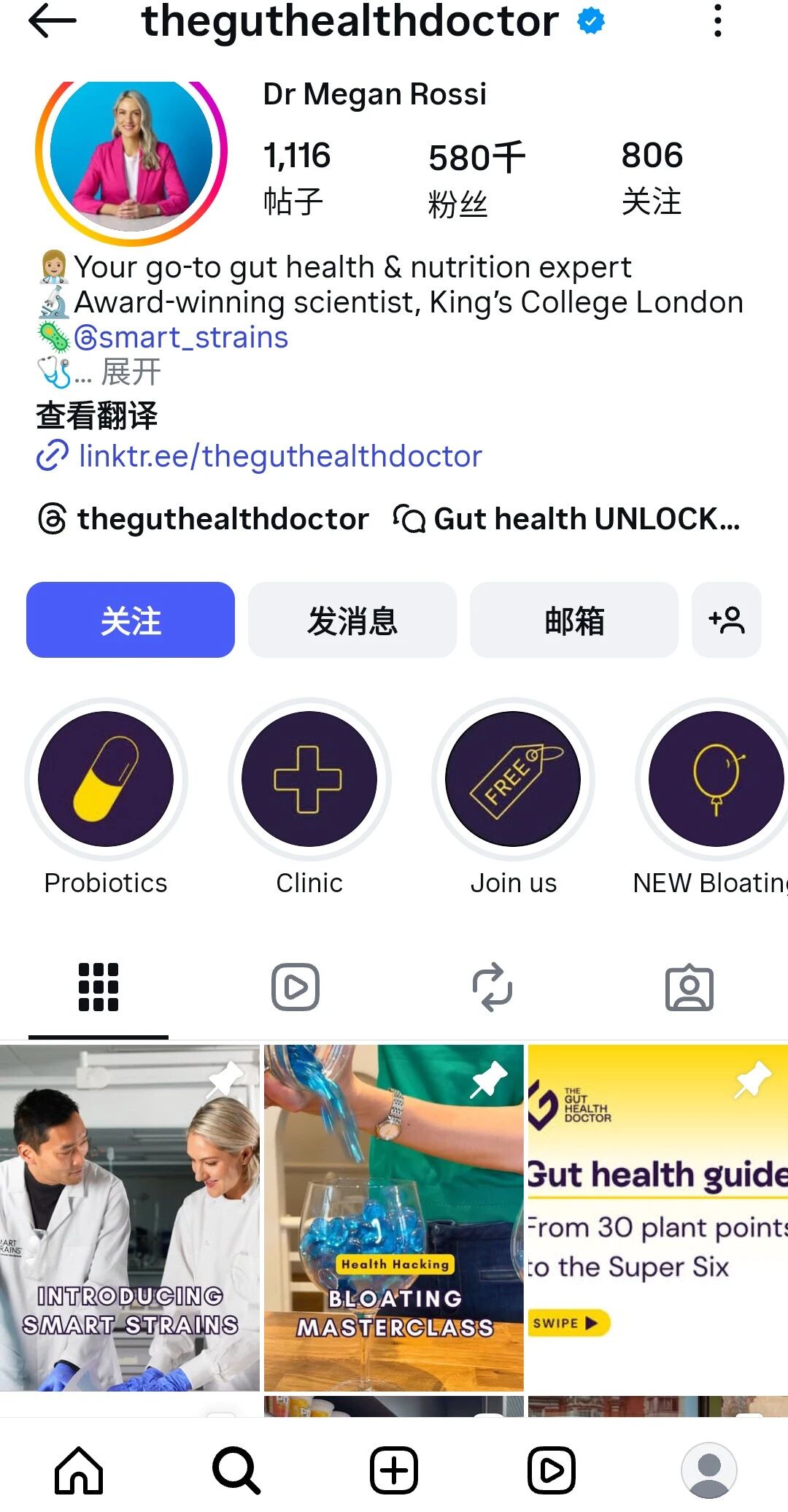Follow this account with the blue 关注 button
788x1512 pixels.
pyautogui.click(x=131, y=620)
